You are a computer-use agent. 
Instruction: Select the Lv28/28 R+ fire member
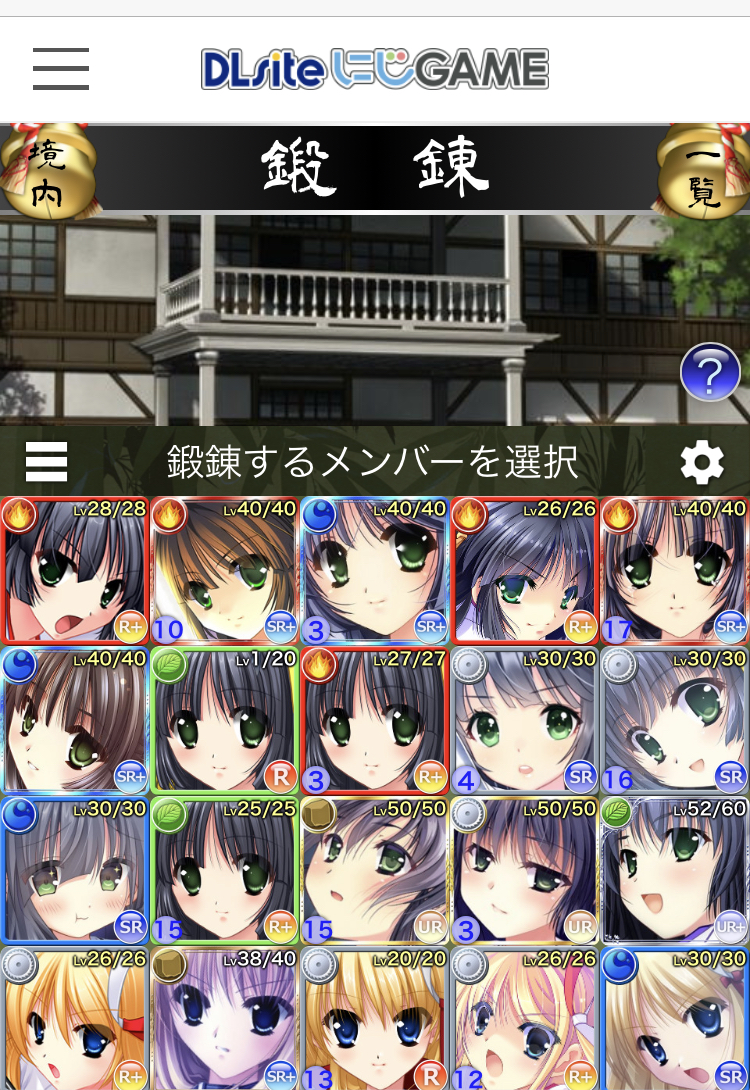coord(75,571)
